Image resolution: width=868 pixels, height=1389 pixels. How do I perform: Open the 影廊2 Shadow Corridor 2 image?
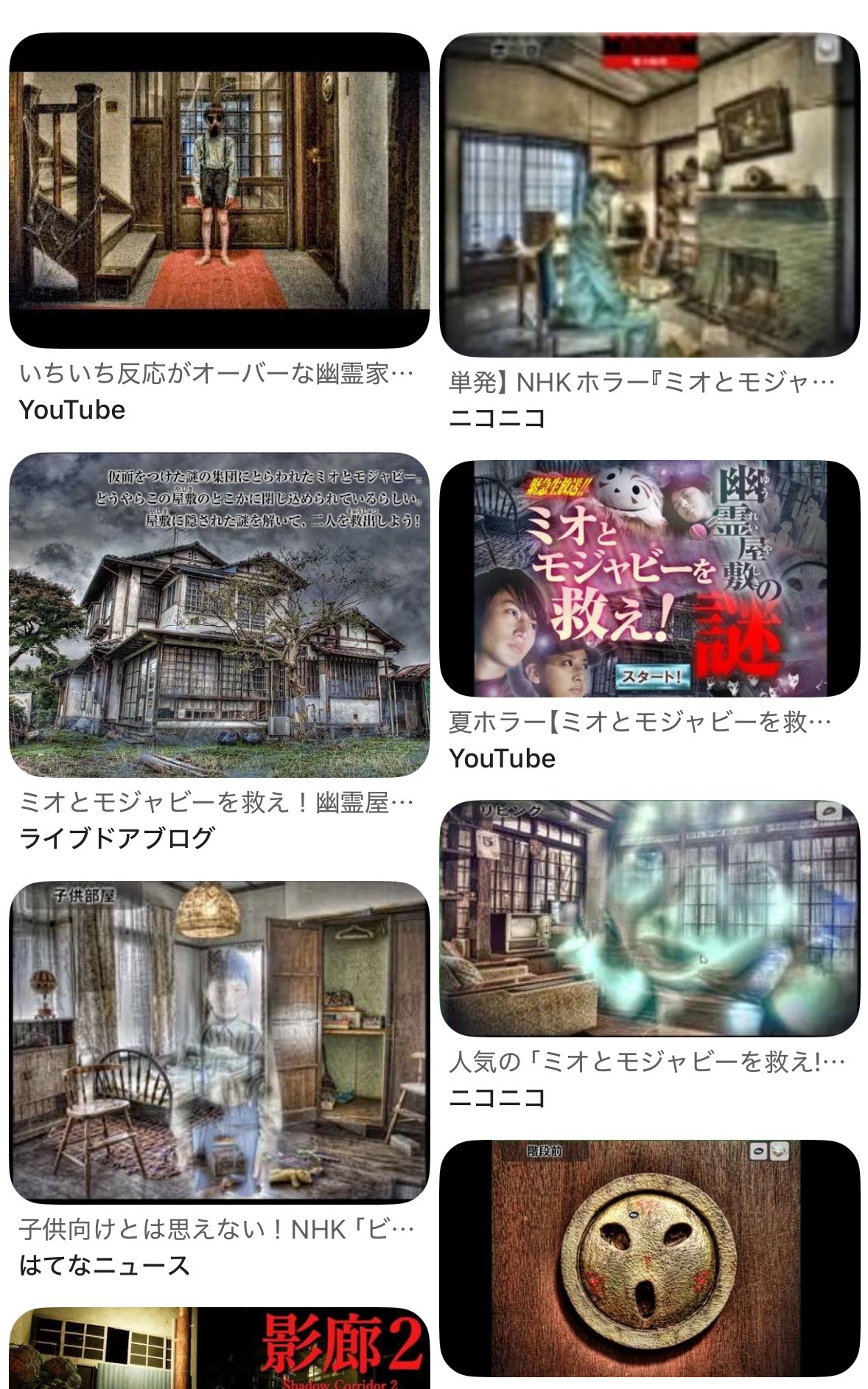(219, 1349)
